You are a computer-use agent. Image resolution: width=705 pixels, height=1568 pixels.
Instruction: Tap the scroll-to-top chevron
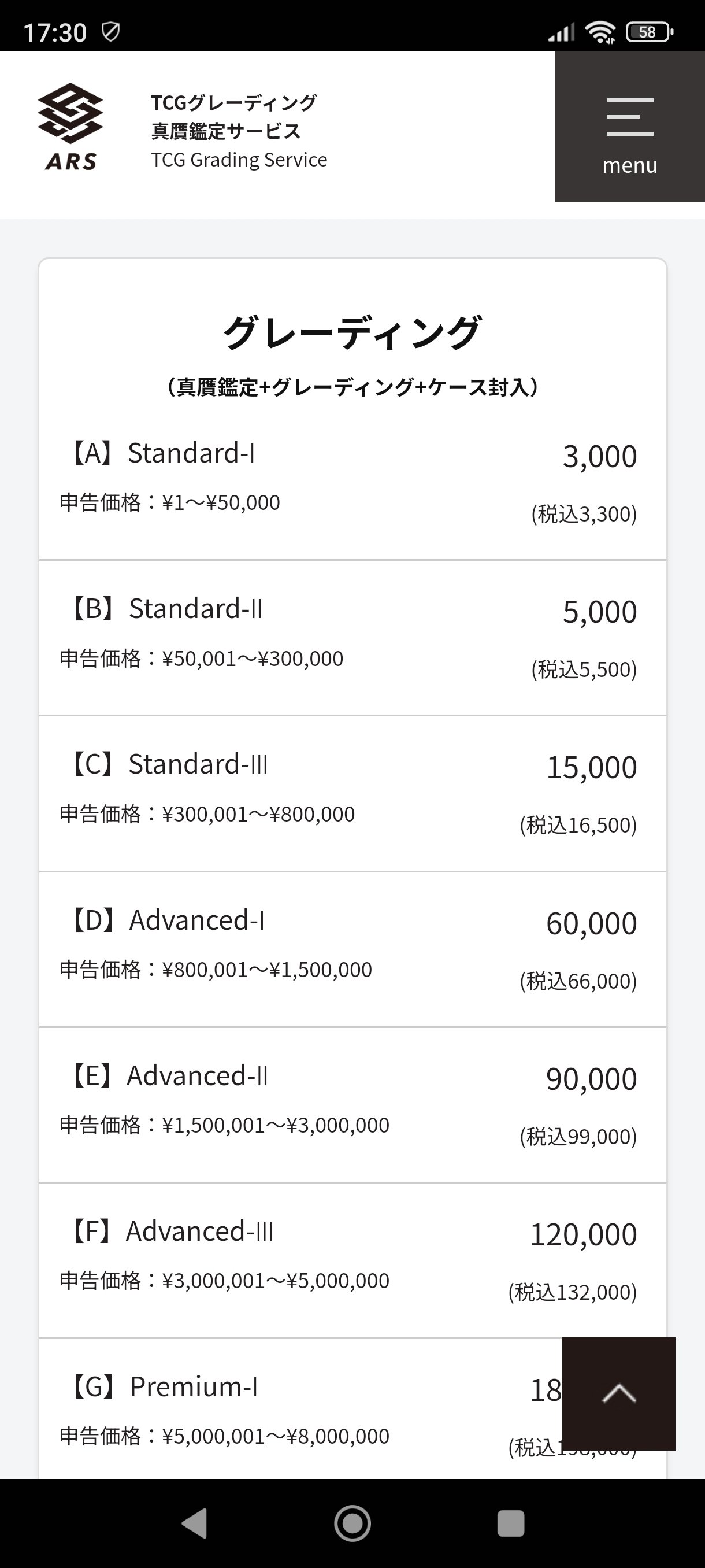tap(620, 1393)
